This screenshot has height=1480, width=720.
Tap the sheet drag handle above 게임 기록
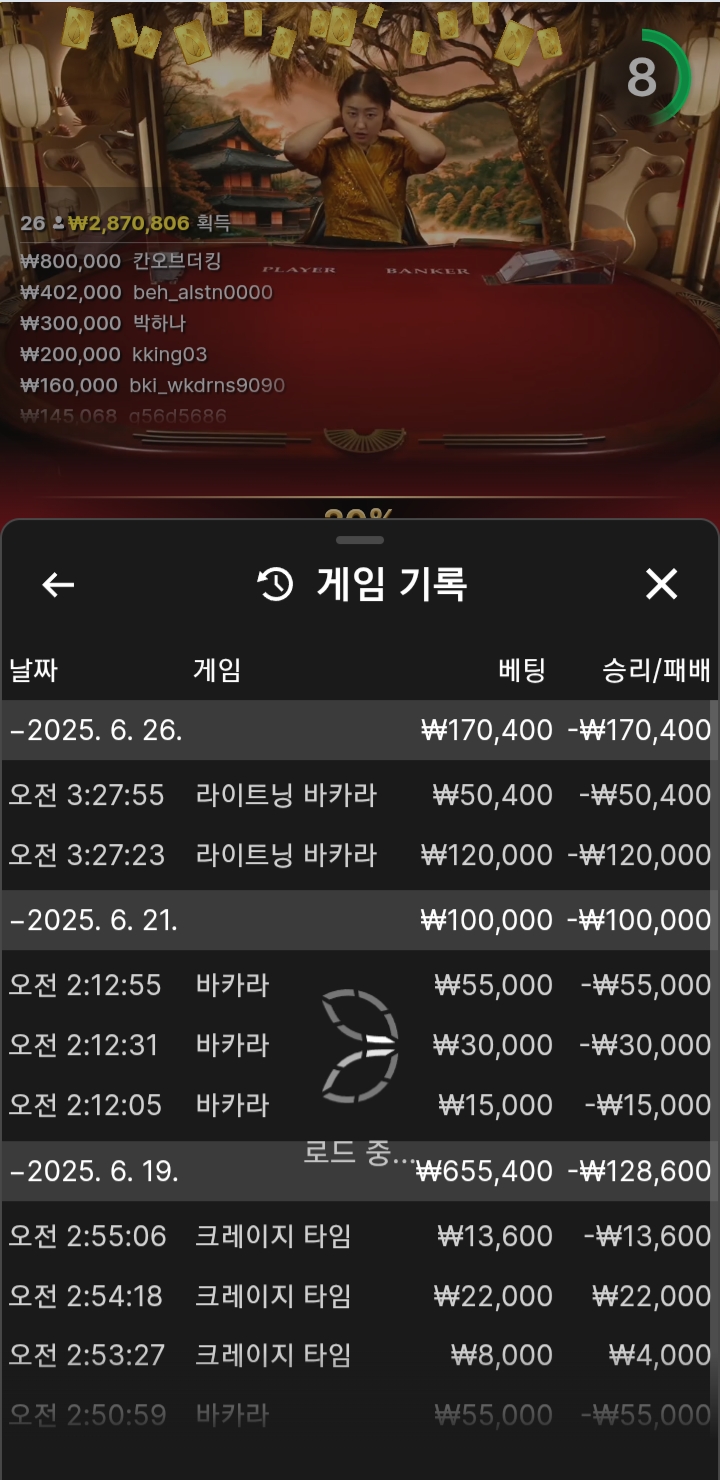click(360, 540)
